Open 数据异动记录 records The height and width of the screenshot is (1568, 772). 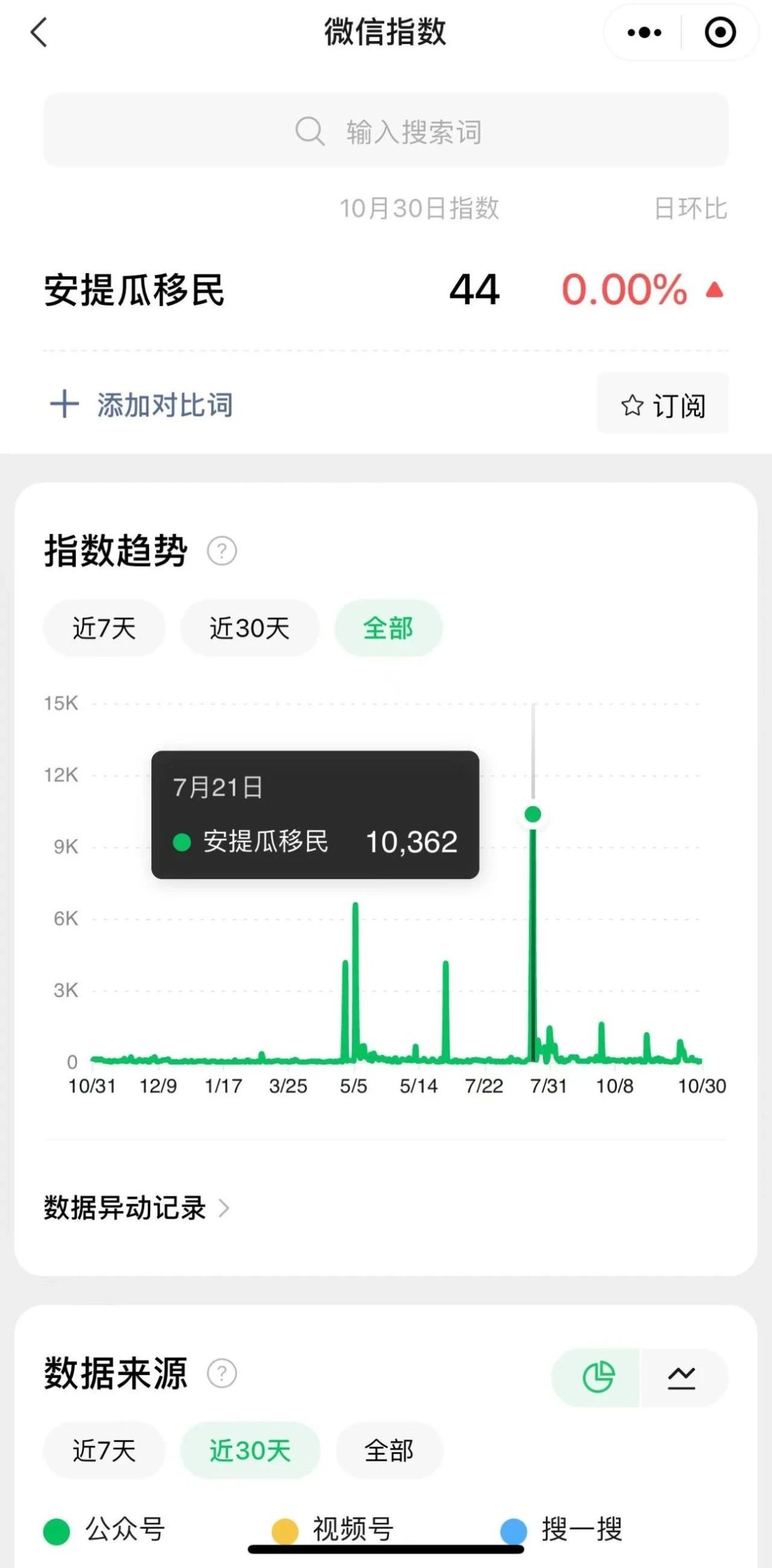coord(136,1208)
